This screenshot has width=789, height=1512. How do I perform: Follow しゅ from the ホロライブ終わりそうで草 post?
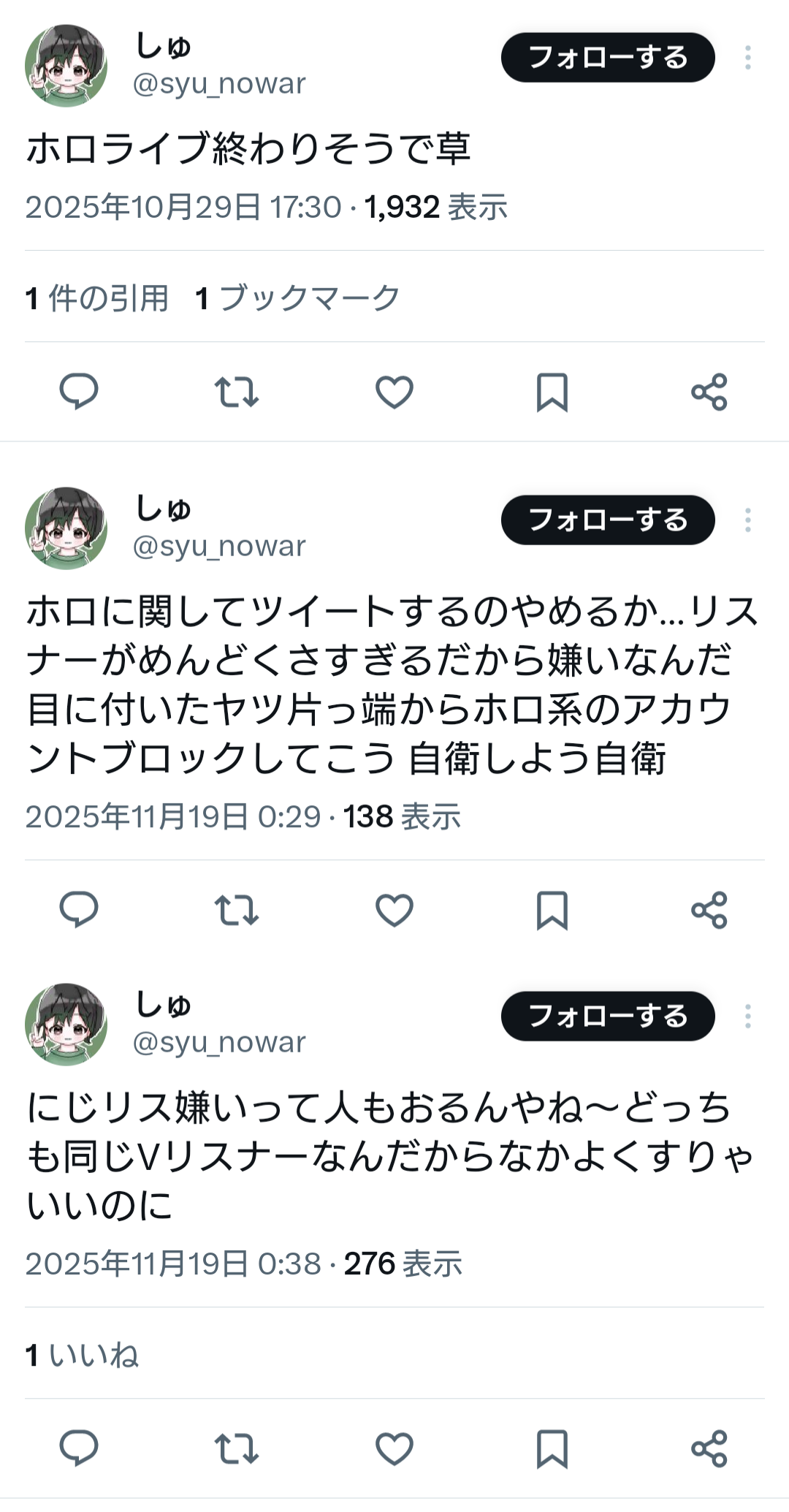tap(607, 58)
